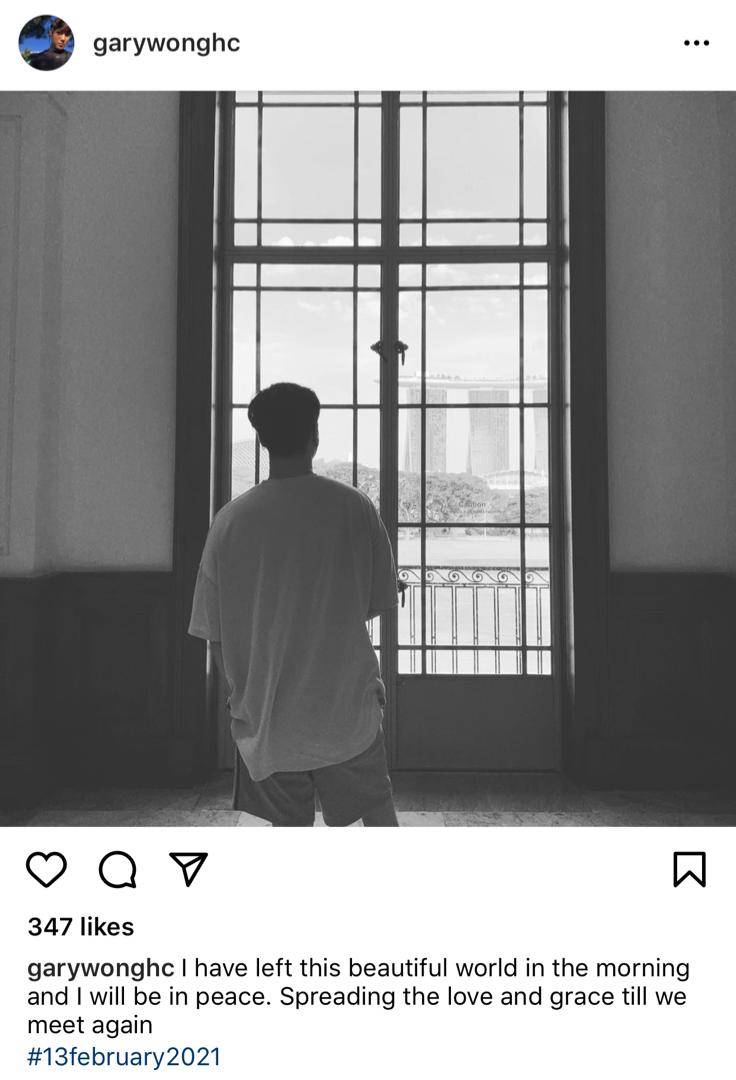736x1080 pixels.
Task: Open the post's three-dot overflow menu
Action: pyautogui.click(x=696, y=44)
